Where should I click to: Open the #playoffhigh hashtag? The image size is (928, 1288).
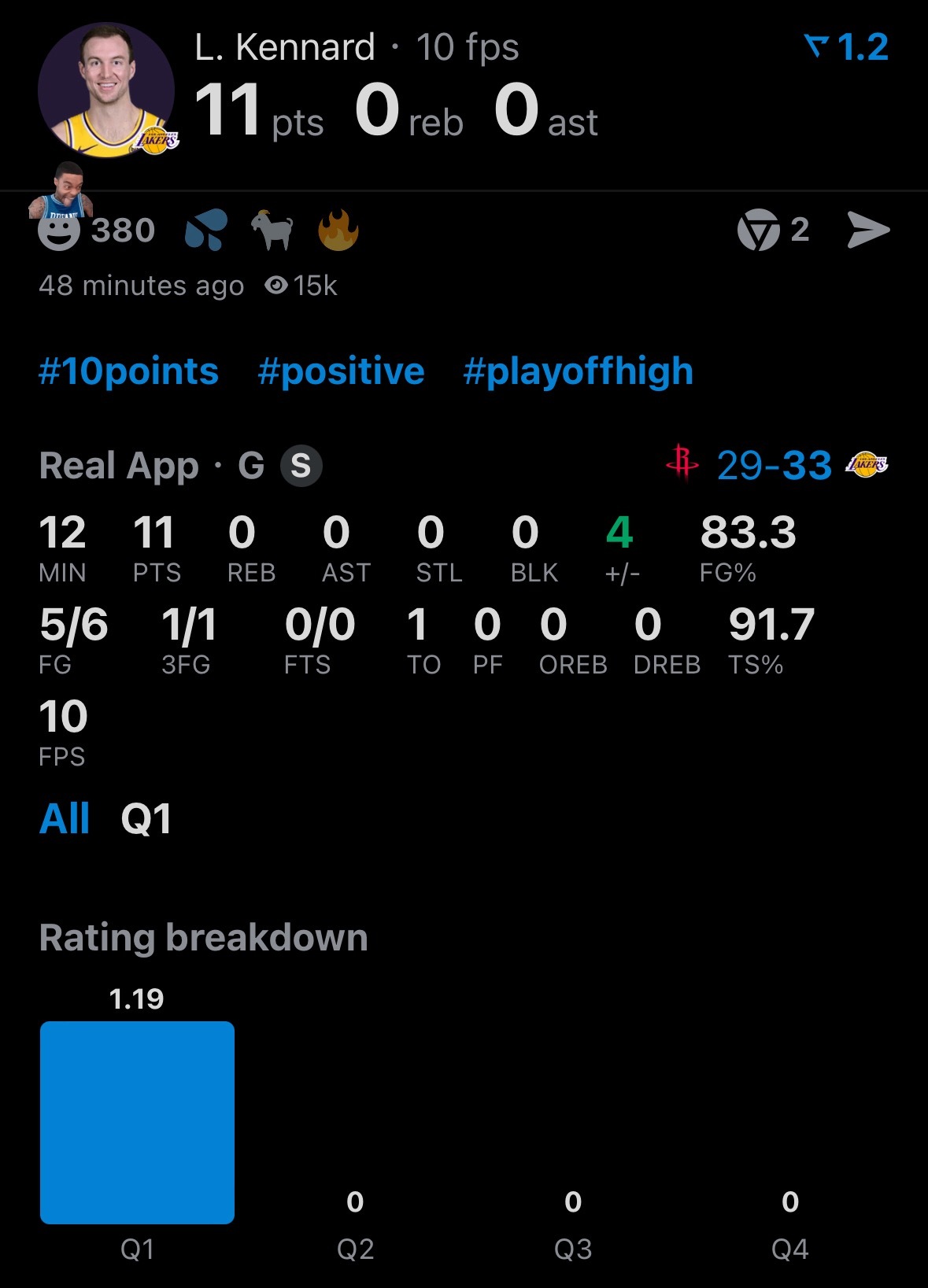578,371
